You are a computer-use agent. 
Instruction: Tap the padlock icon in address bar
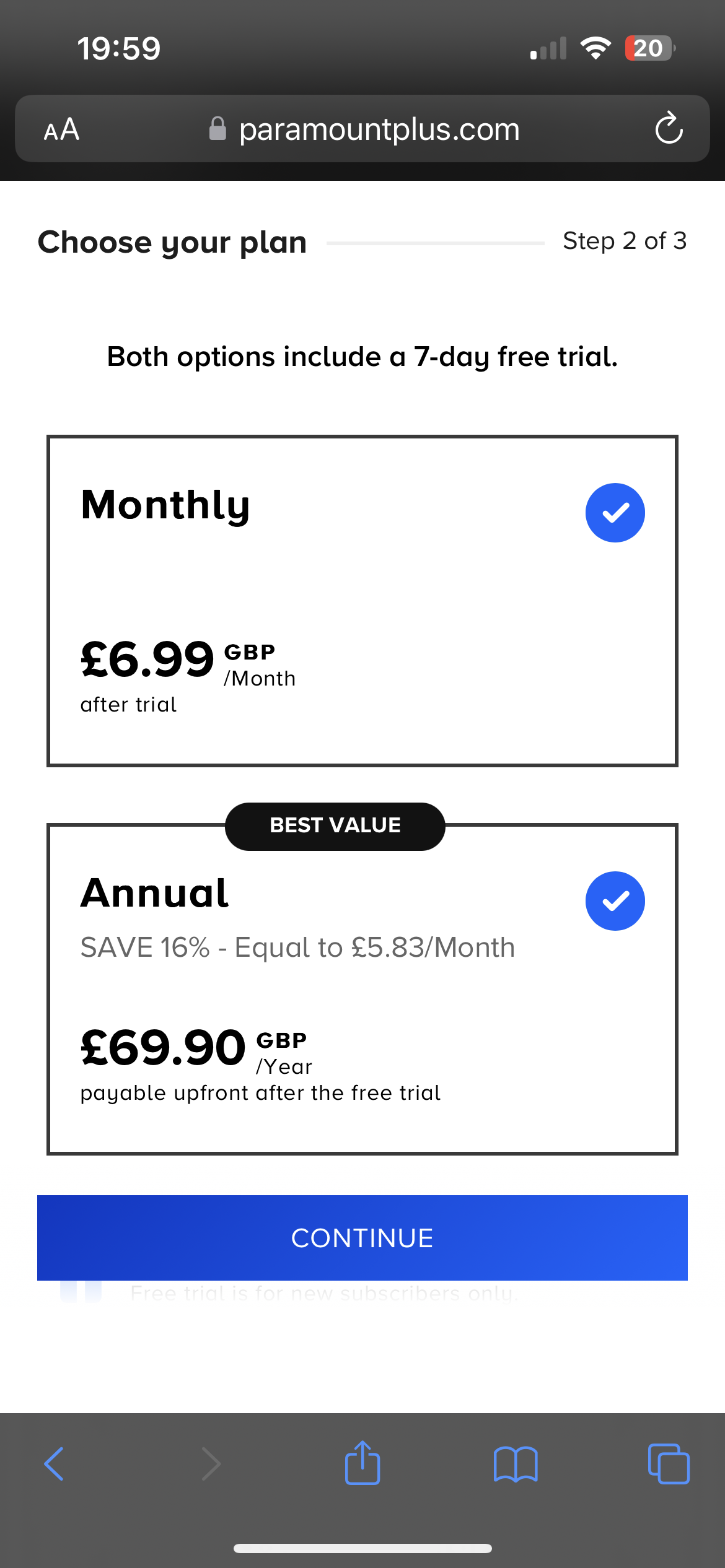[217, 128]
